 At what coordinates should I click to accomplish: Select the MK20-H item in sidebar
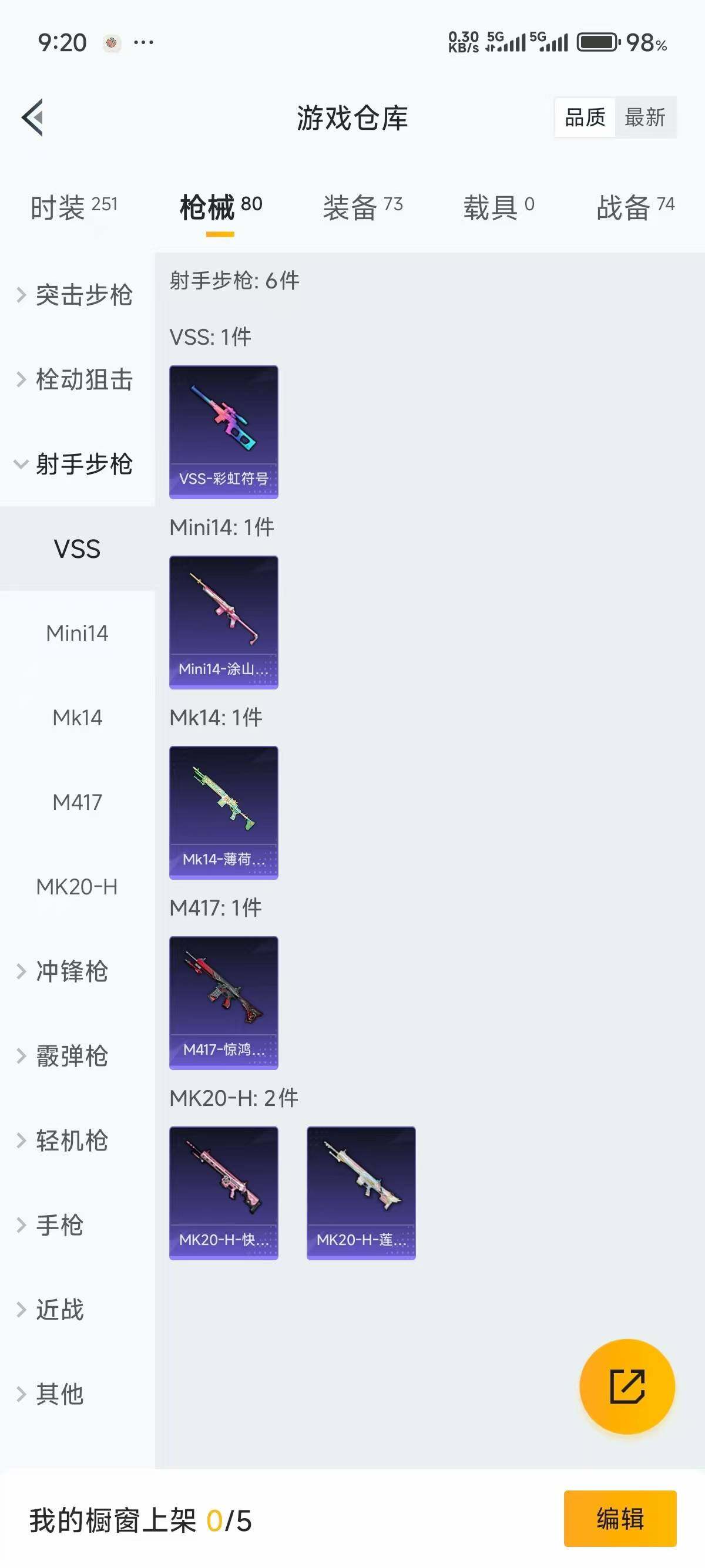coord(78,887)
